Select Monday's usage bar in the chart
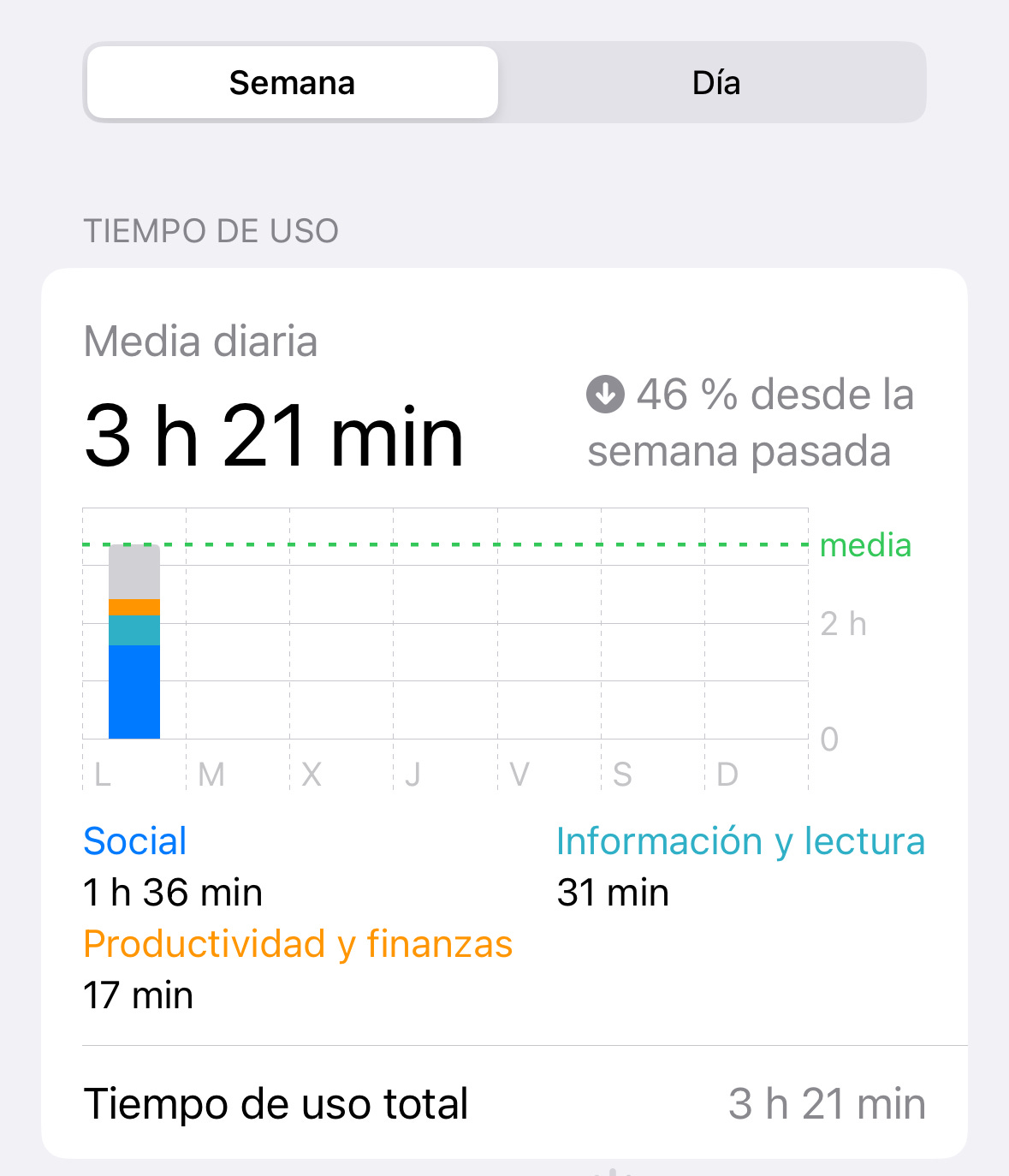The height and width of the screenshot is (1176, 1009). (x=134, y=642)
